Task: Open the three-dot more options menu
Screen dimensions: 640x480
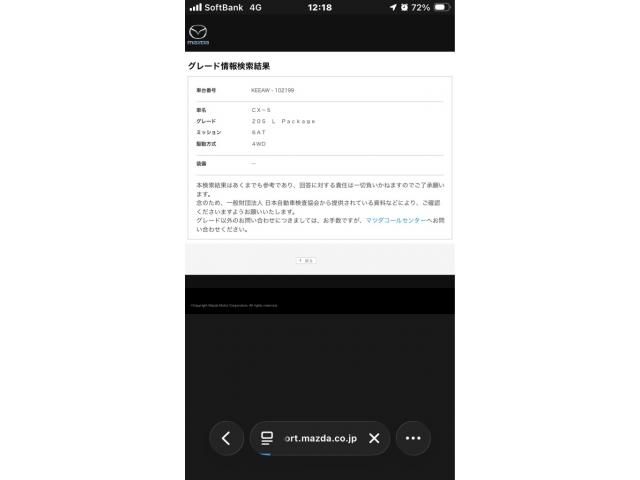Action: point(413,438)
